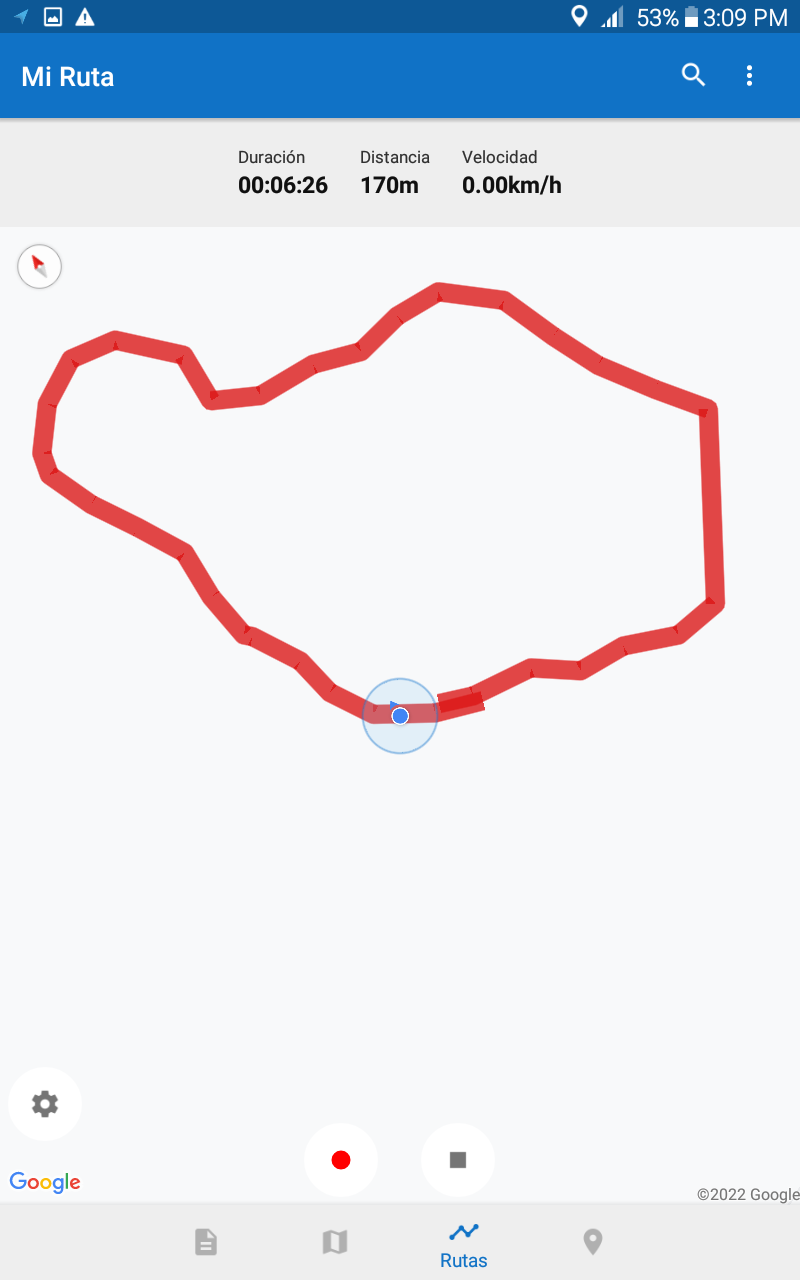Open map settings via the gear button

[x=45, y=1104]
